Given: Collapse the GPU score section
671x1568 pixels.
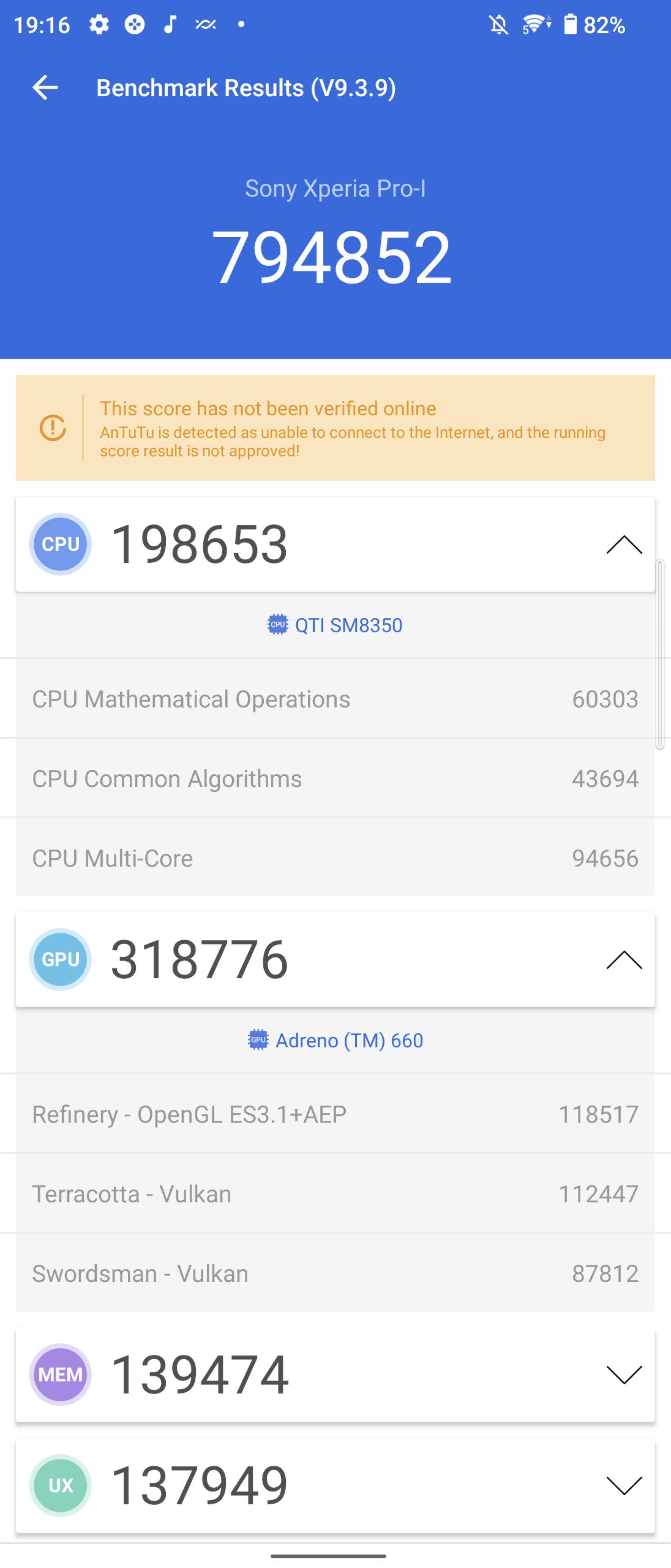Looking at the screenshot, I should [624, 960].
